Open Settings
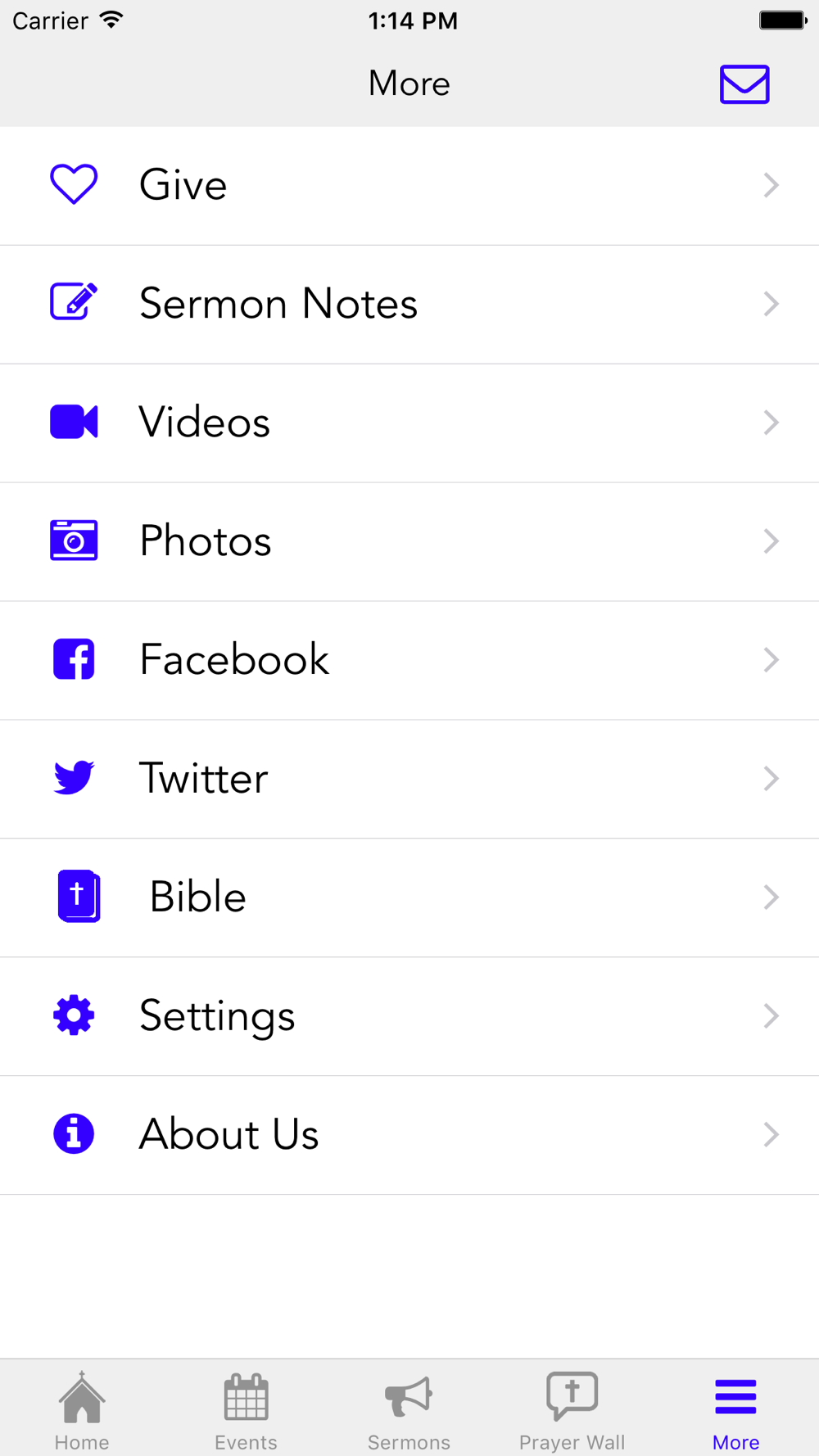 (409, 1016)
